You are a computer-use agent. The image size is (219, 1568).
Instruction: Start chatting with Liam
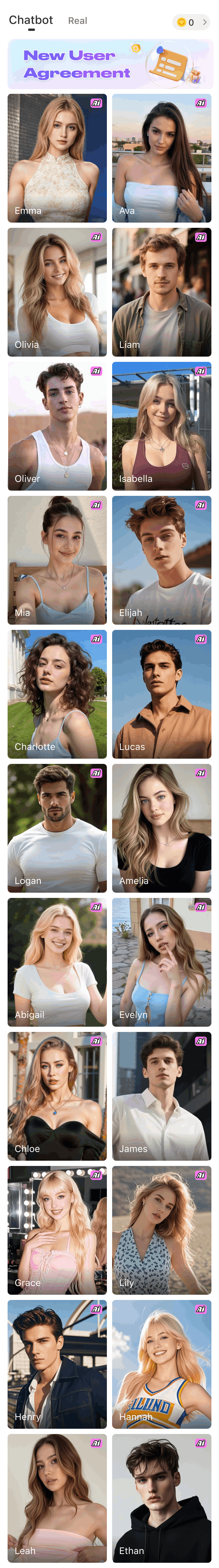pyautogui.click(x=162, y=292)
